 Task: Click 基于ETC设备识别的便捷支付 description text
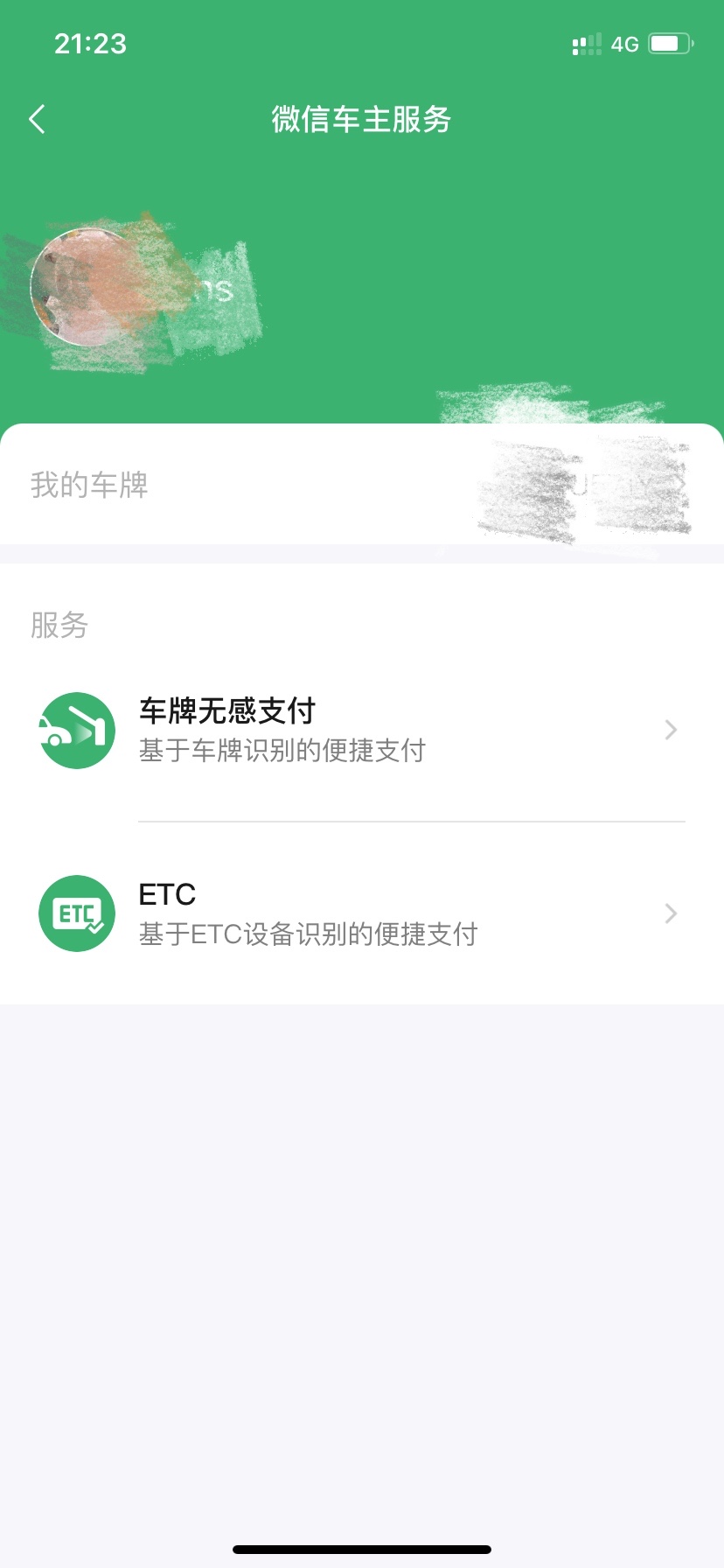(308, 934)
